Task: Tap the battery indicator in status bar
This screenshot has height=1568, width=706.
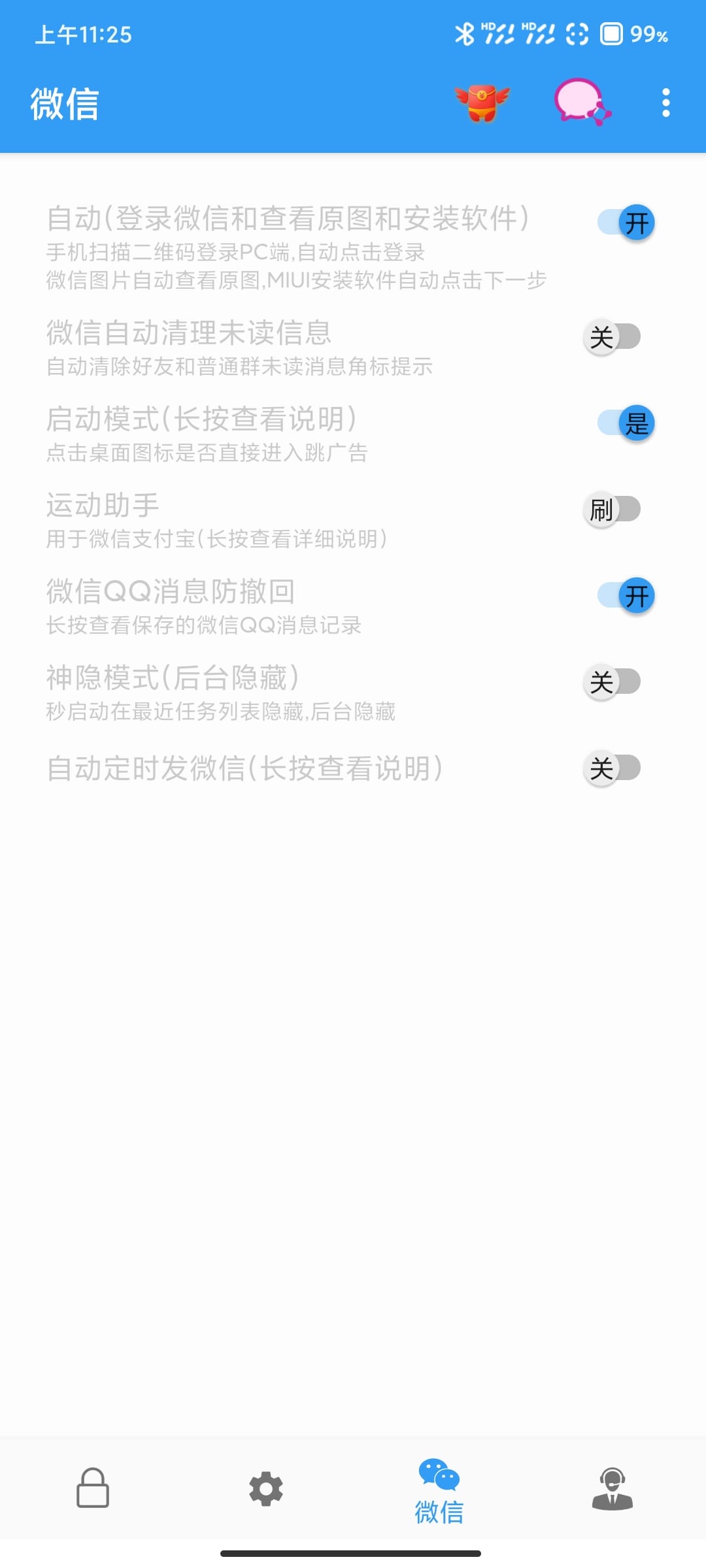Action: point(612,34)
